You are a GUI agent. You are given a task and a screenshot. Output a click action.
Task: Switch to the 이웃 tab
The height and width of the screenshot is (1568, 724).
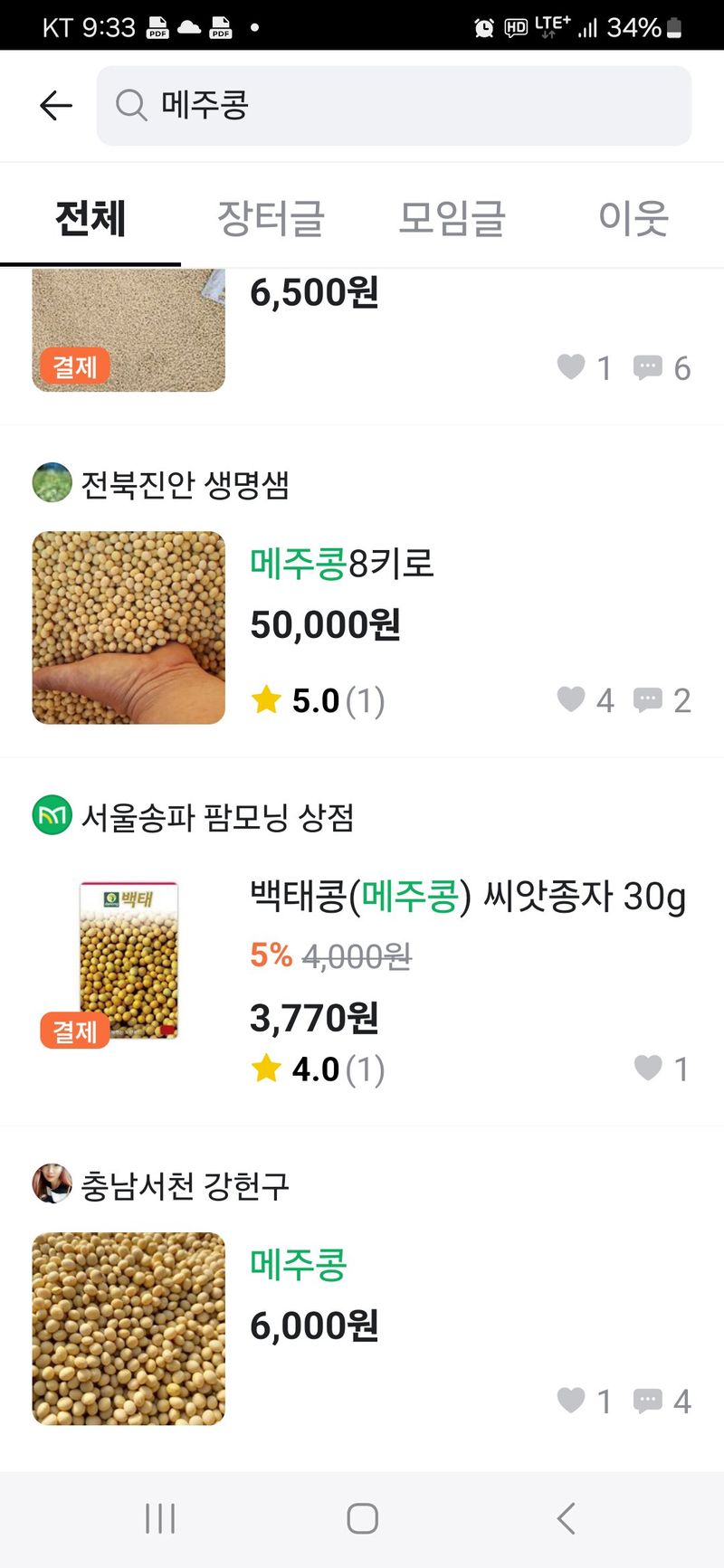pyautogui.click(x=633, y=218)
